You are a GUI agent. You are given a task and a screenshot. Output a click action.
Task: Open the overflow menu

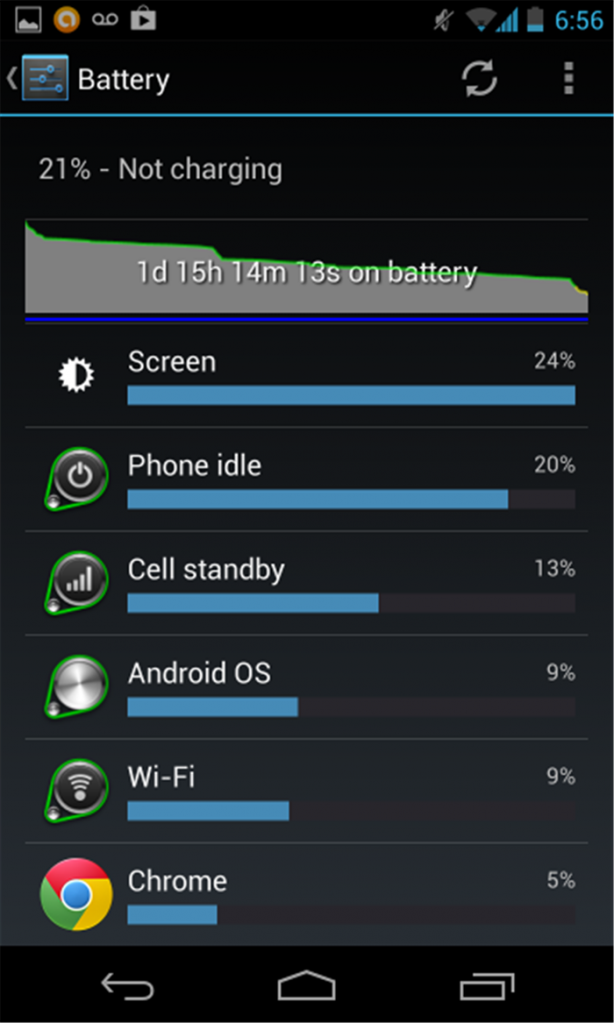click(x=568, y=79)
